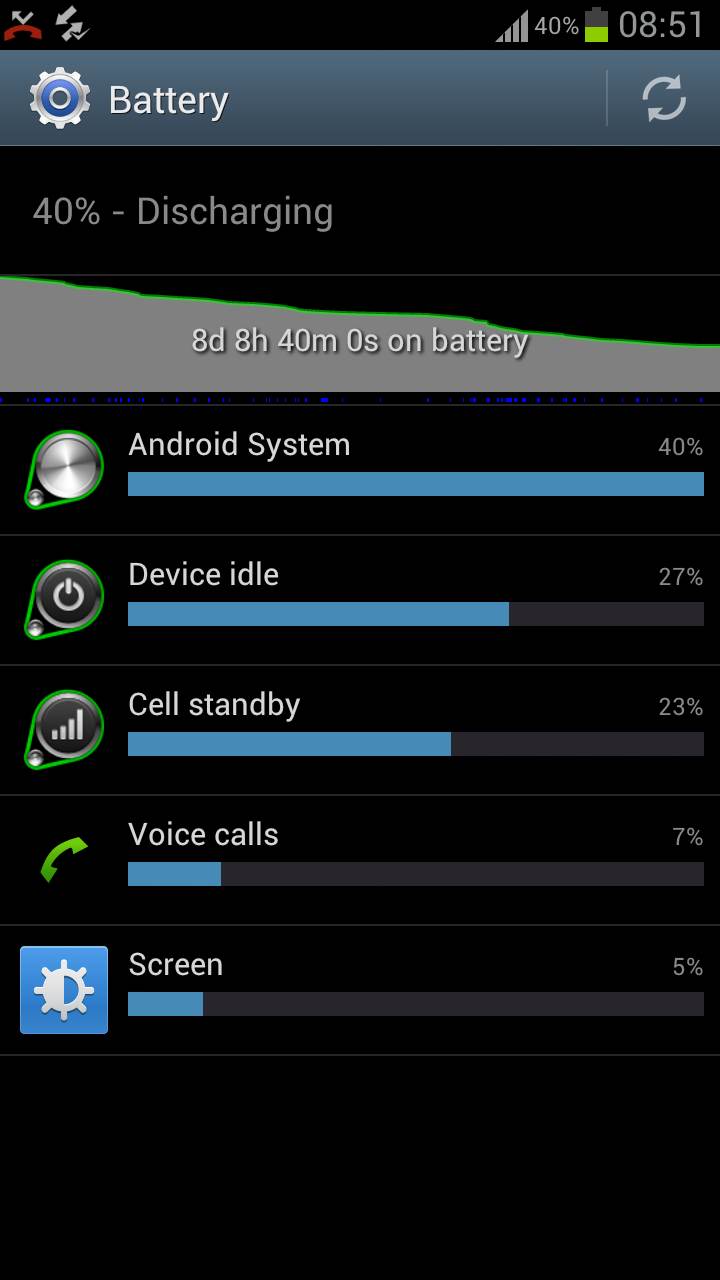Open Android System usage details
This screenshot has width=720, height=1280.
coord(360,470)
